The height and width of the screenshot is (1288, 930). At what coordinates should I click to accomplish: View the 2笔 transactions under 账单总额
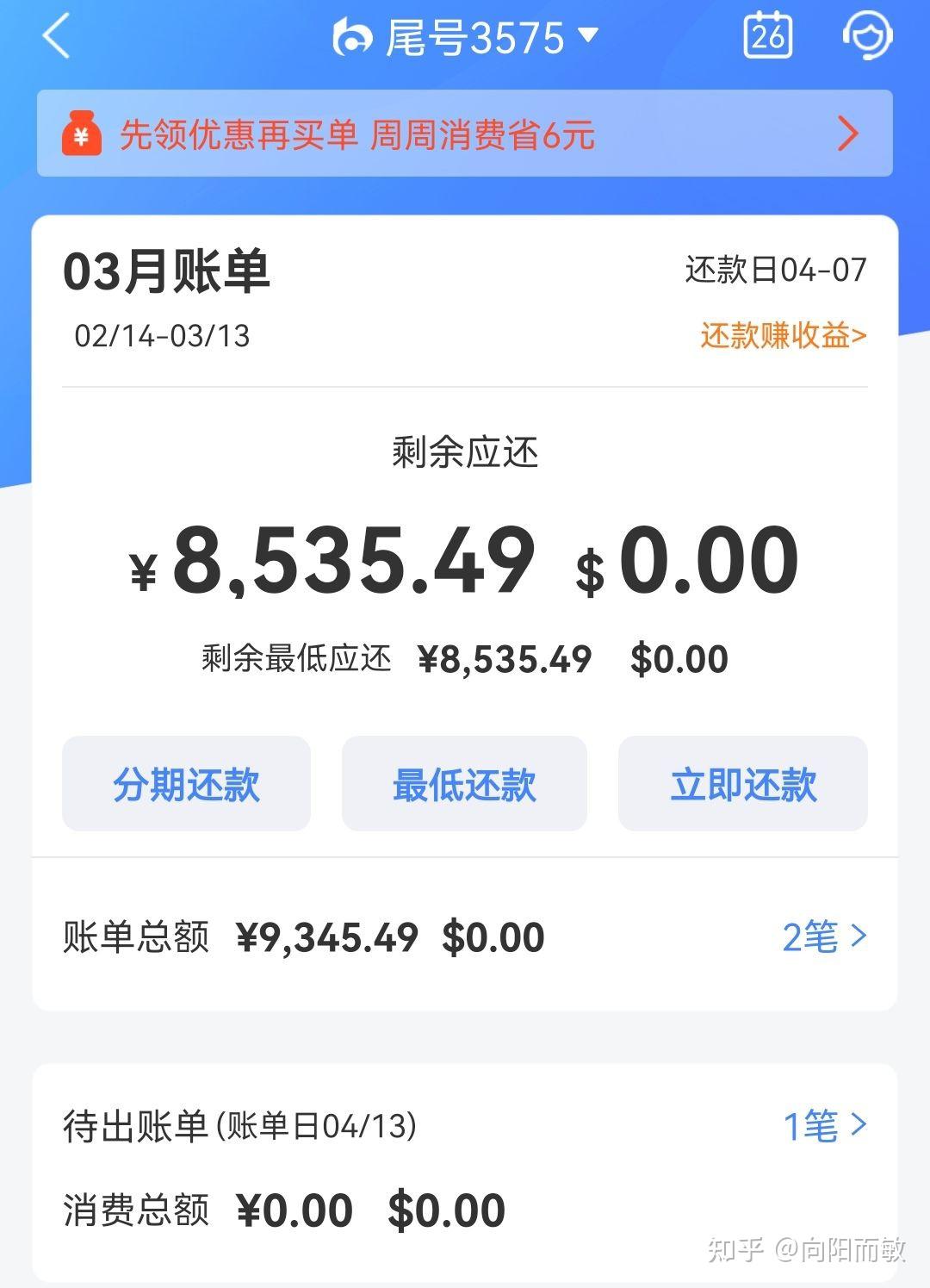pyautogui.click(x=823, y=936)
